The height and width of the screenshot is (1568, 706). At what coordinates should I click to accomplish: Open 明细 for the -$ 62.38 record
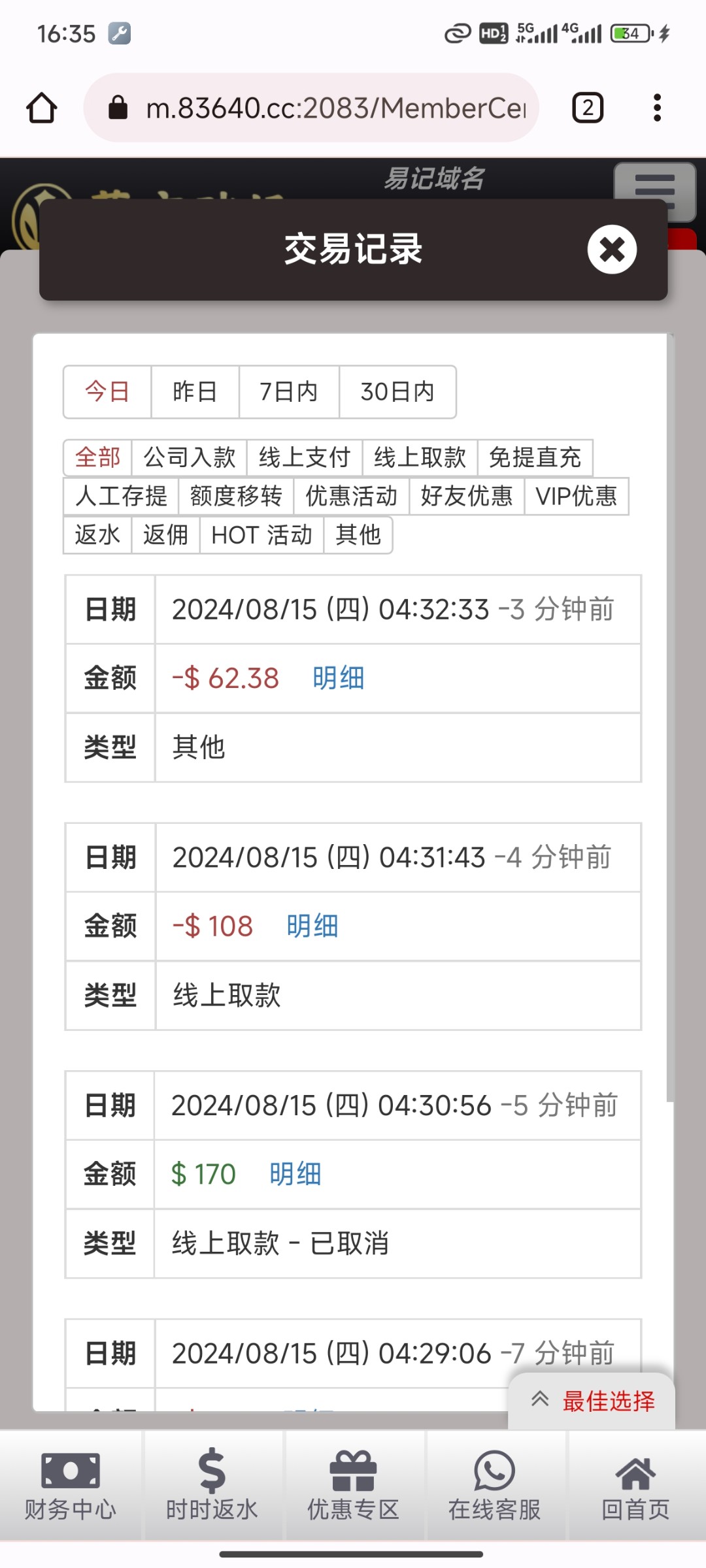(x=339, y=678)
